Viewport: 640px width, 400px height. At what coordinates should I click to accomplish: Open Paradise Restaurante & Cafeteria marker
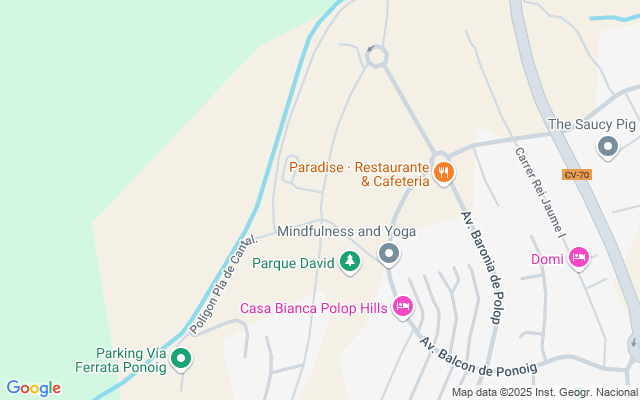(444, 174)
